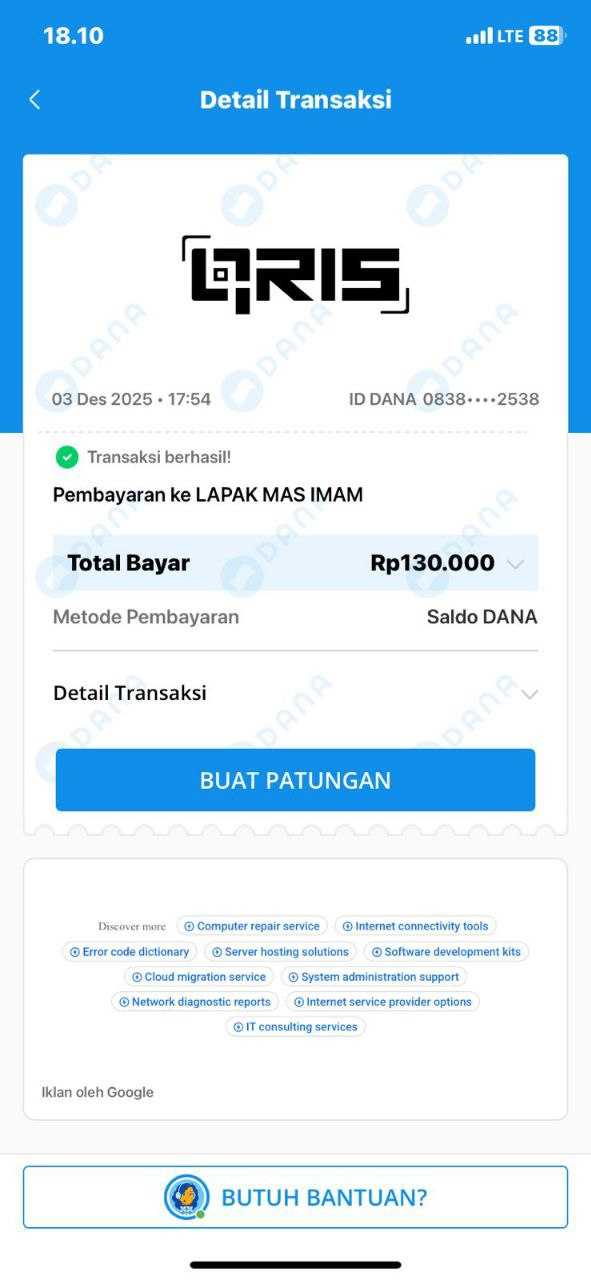
Task: Open the Network diagnostic reports ad chip
Action: point(194,1002)
